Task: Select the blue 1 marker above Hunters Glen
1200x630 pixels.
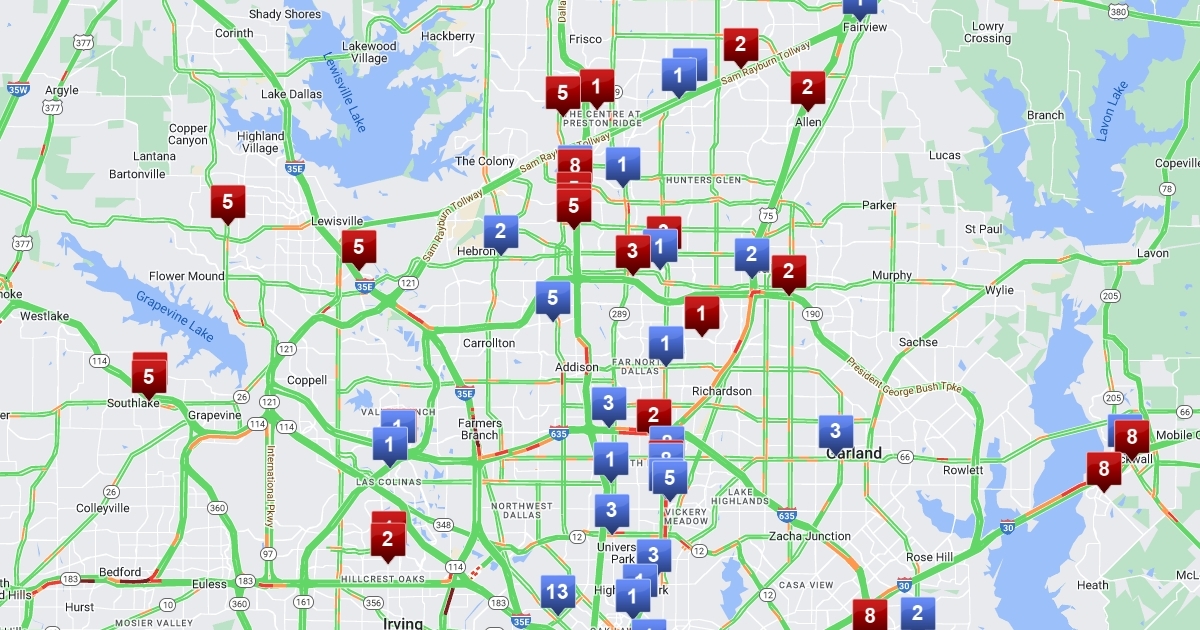Action: [x=622, y=163]
